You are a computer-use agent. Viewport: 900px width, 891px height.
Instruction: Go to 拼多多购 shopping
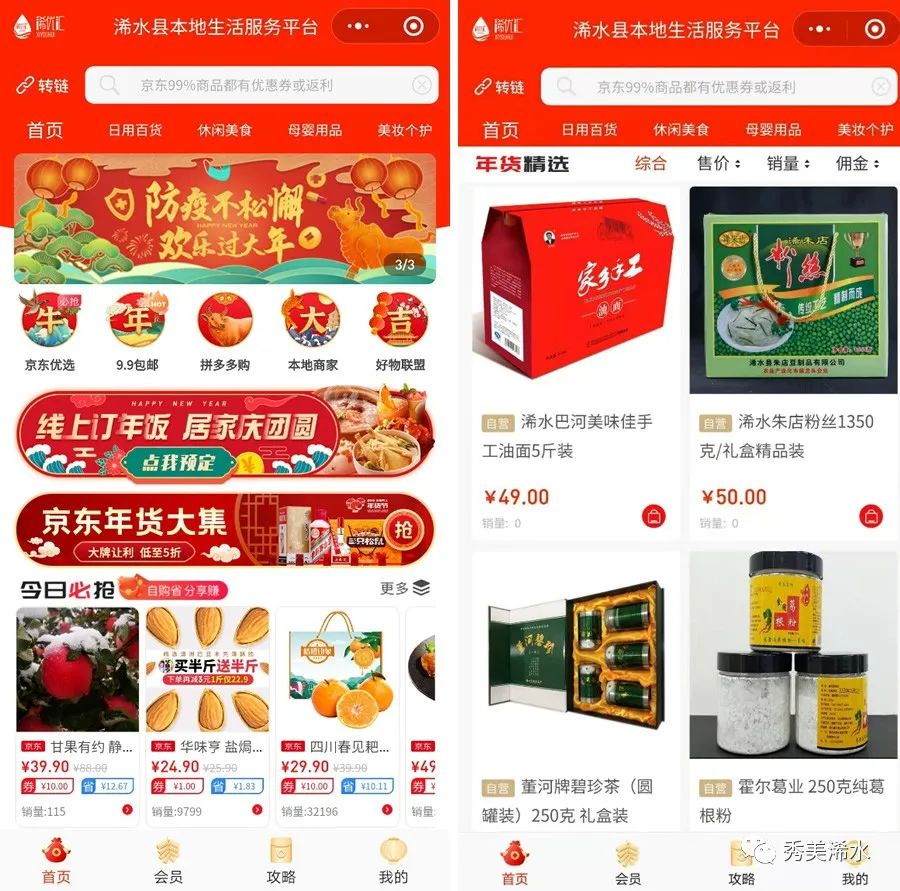pos(224,330)
